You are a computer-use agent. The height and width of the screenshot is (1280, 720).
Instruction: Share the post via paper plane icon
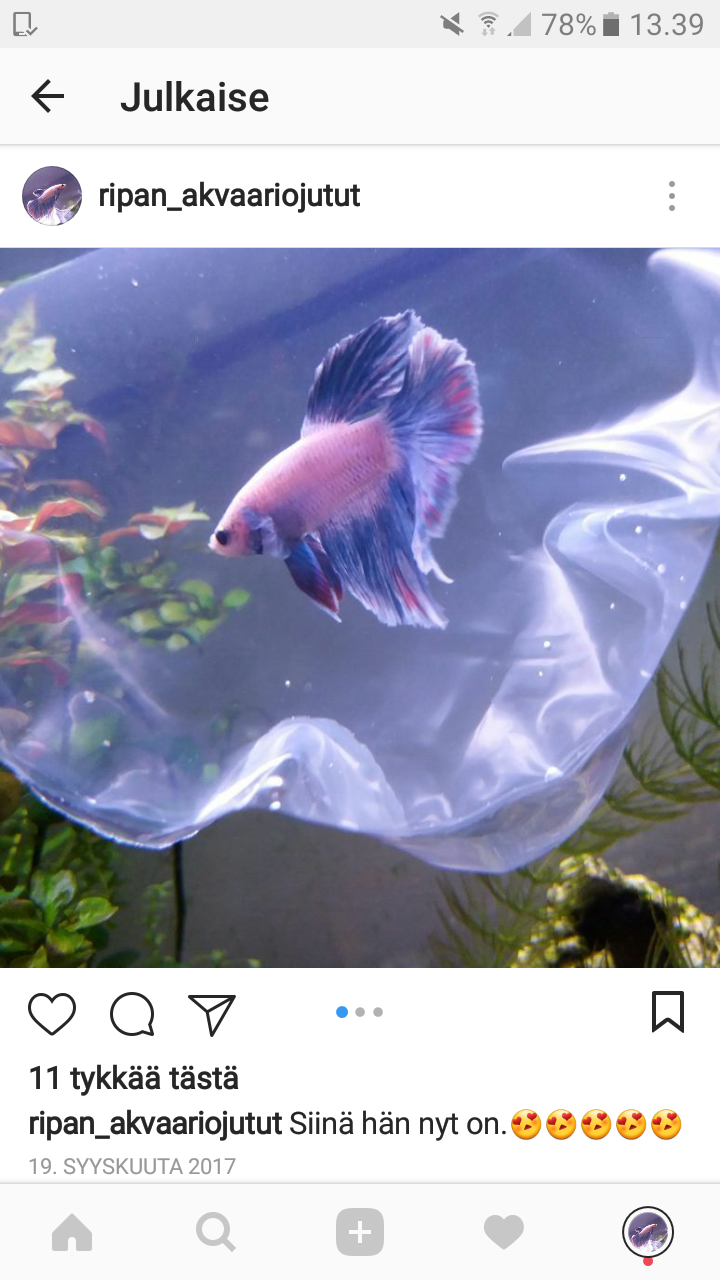coord(212,1013)
